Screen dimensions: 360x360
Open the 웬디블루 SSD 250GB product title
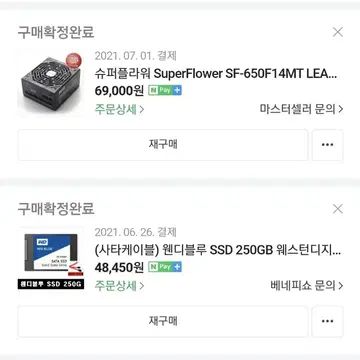coord(218,251)
